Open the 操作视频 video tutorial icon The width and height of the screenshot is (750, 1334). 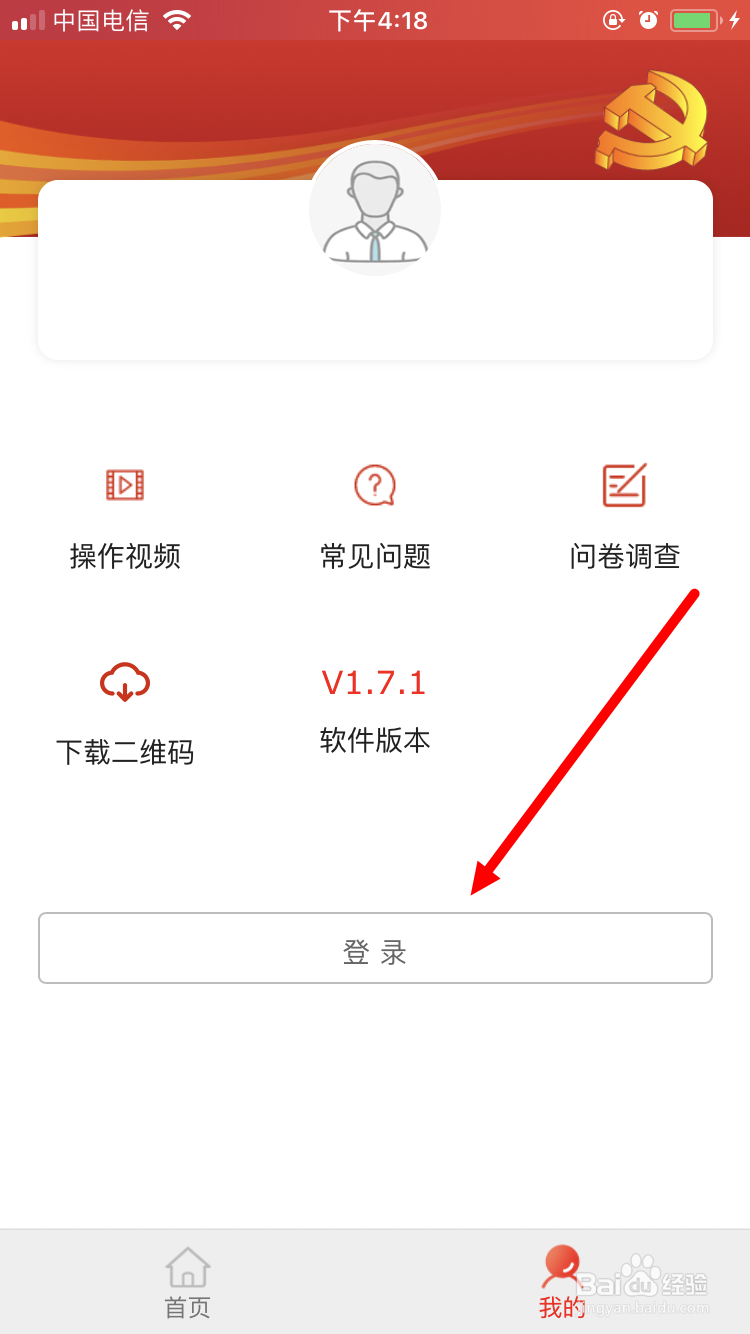pos(124,487)
